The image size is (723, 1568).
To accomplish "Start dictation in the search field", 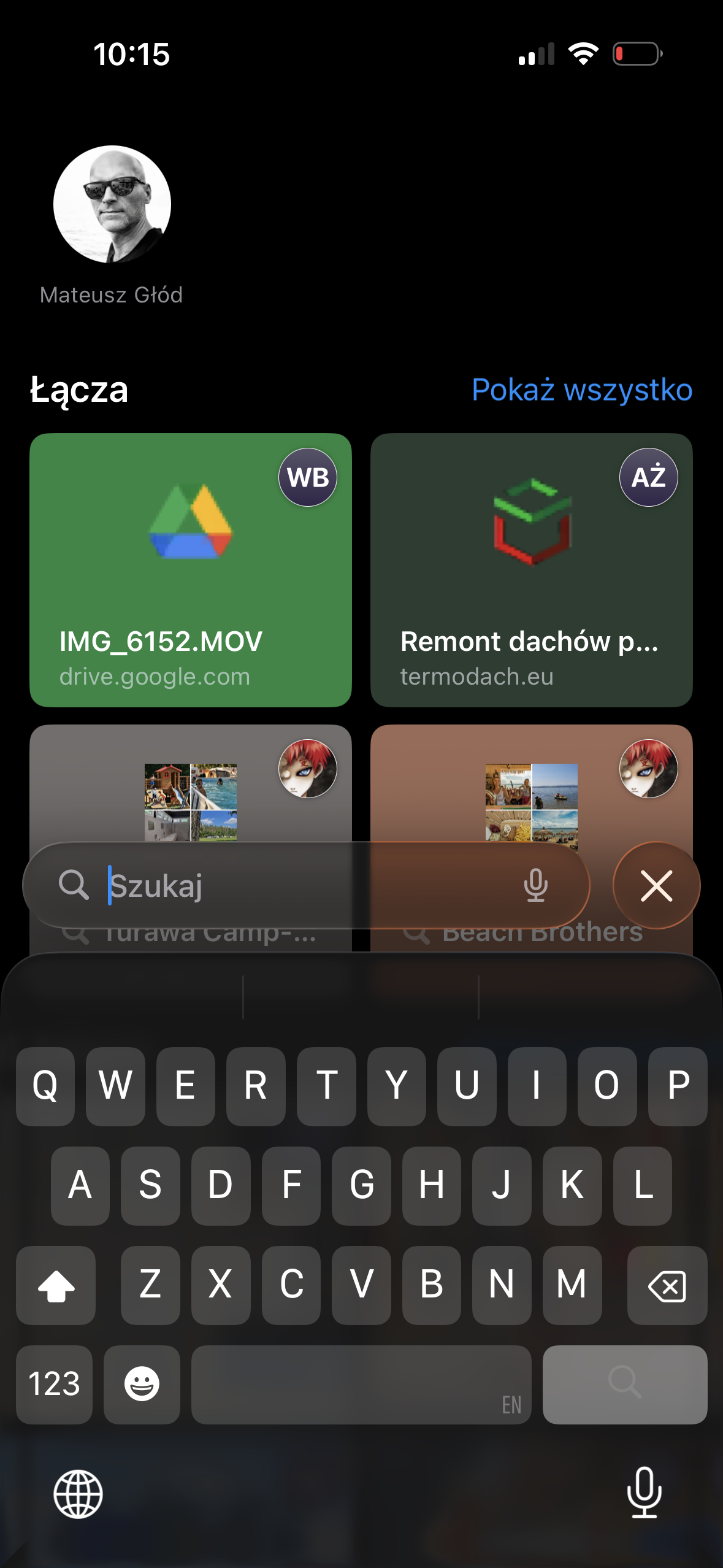I will (535, 885).
